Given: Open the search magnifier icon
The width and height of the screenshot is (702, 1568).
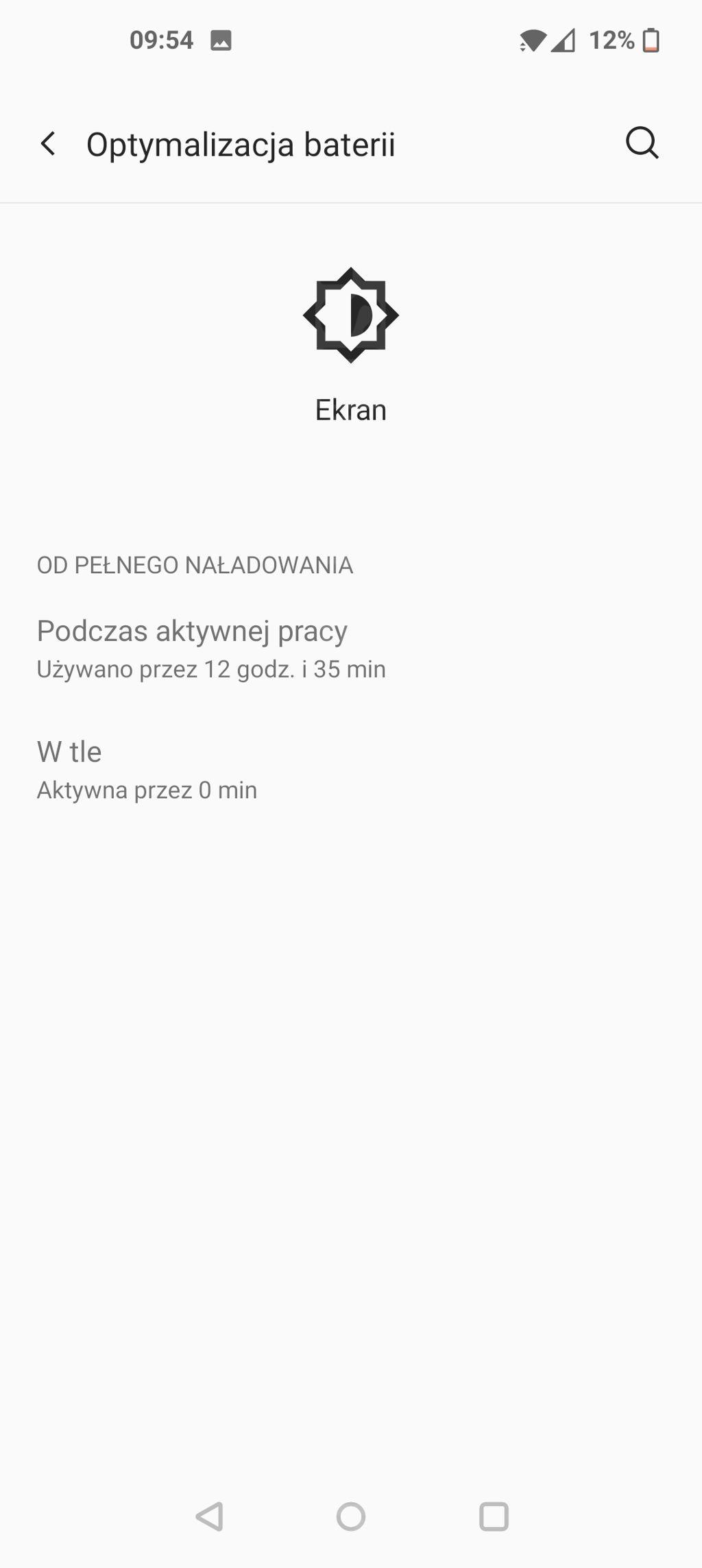Looking at the screenshot, I should tap(642, 143).
